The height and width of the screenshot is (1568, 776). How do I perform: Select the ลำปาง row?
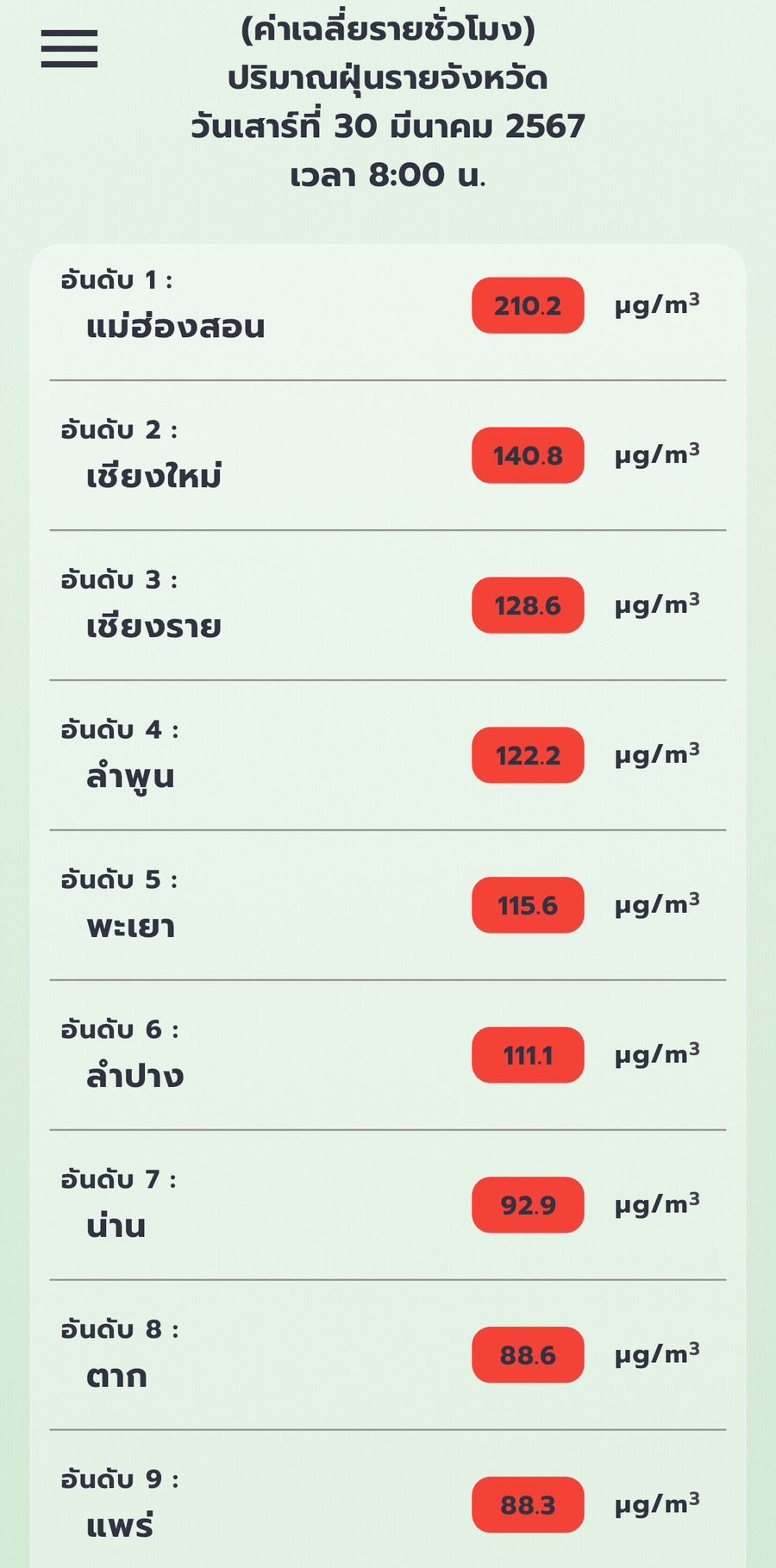pos(388,1055)
